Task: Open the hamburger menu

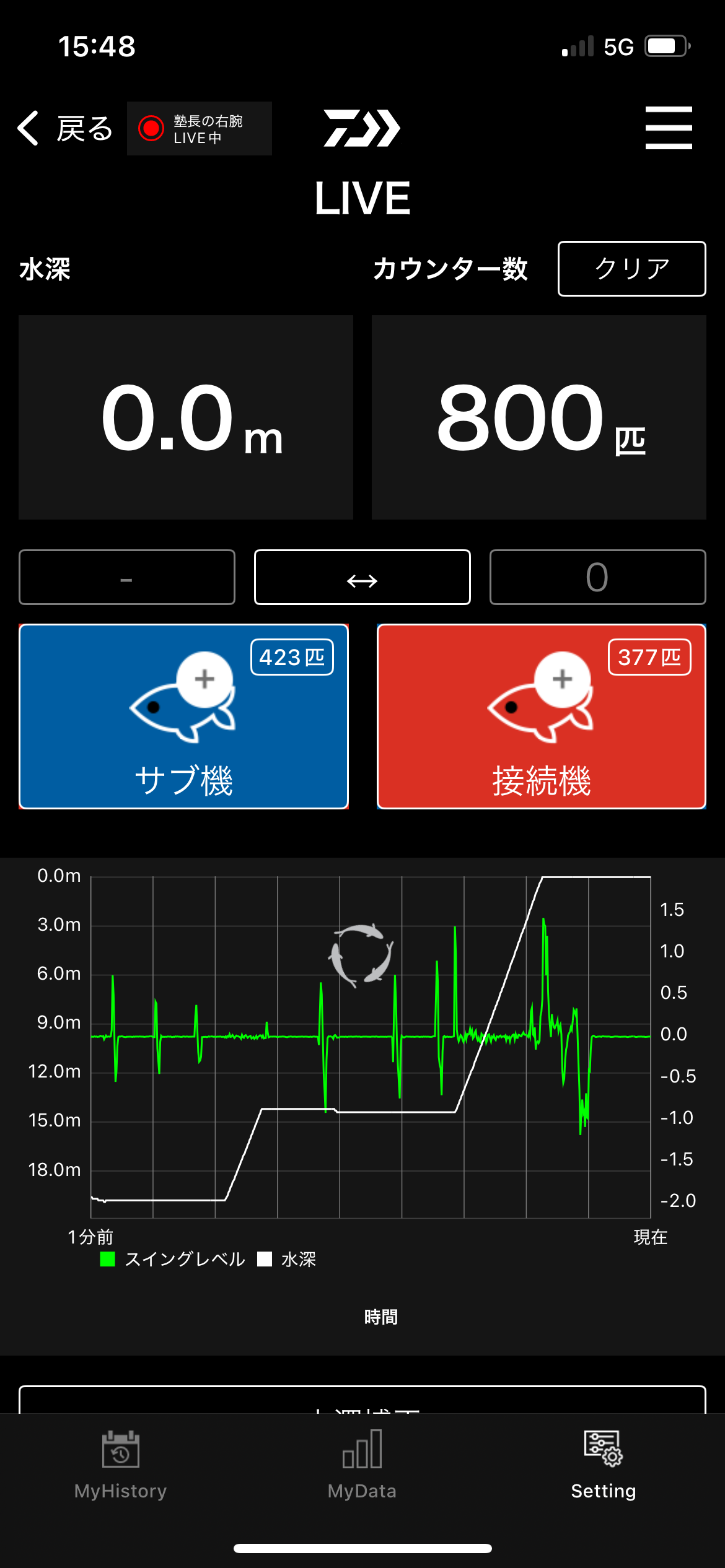Action: [668, 128]
